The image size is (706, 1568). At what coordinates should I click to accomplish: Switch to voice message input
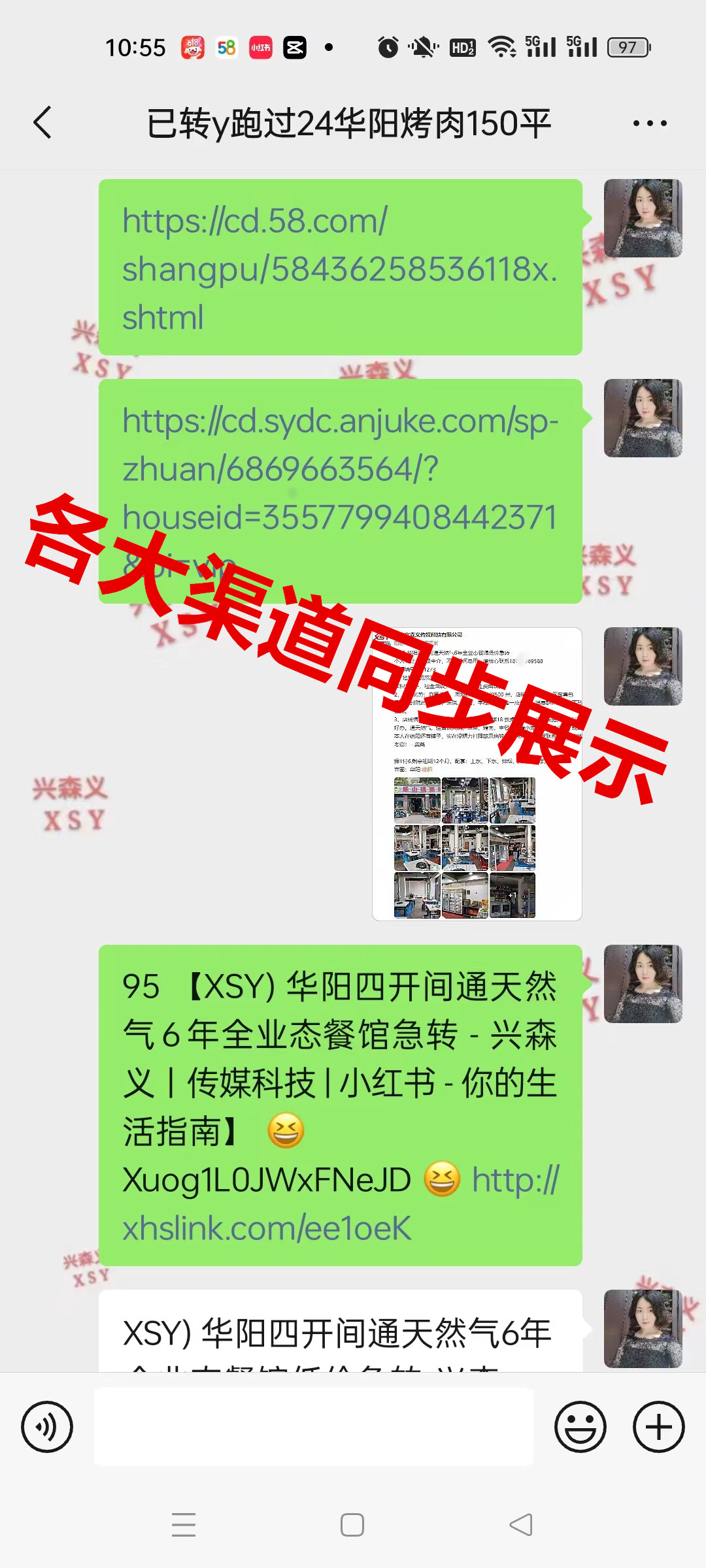tap(47, 1427)
